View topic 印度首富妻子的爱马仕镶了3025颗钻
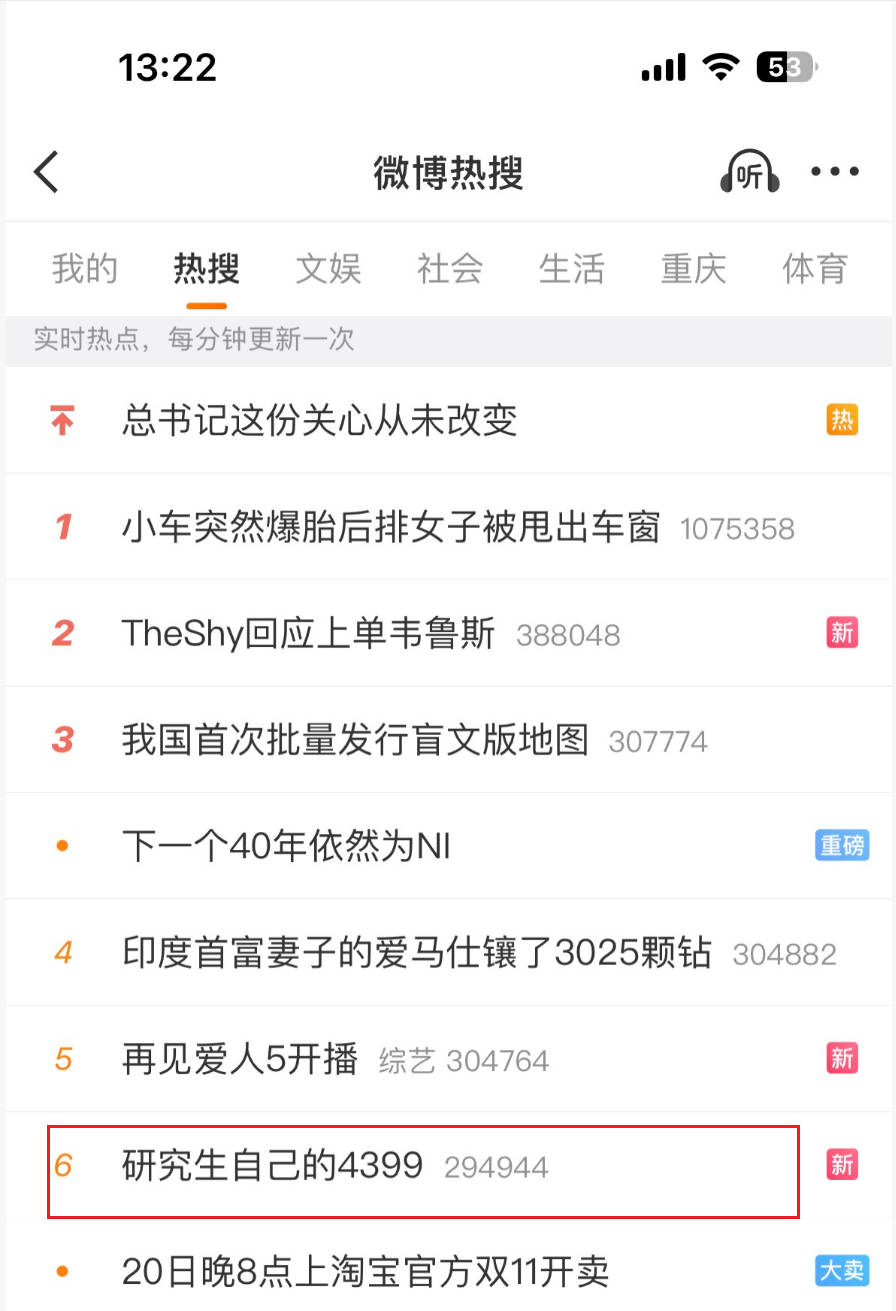Screen dimensions: 896x1311 click(416, 953)
